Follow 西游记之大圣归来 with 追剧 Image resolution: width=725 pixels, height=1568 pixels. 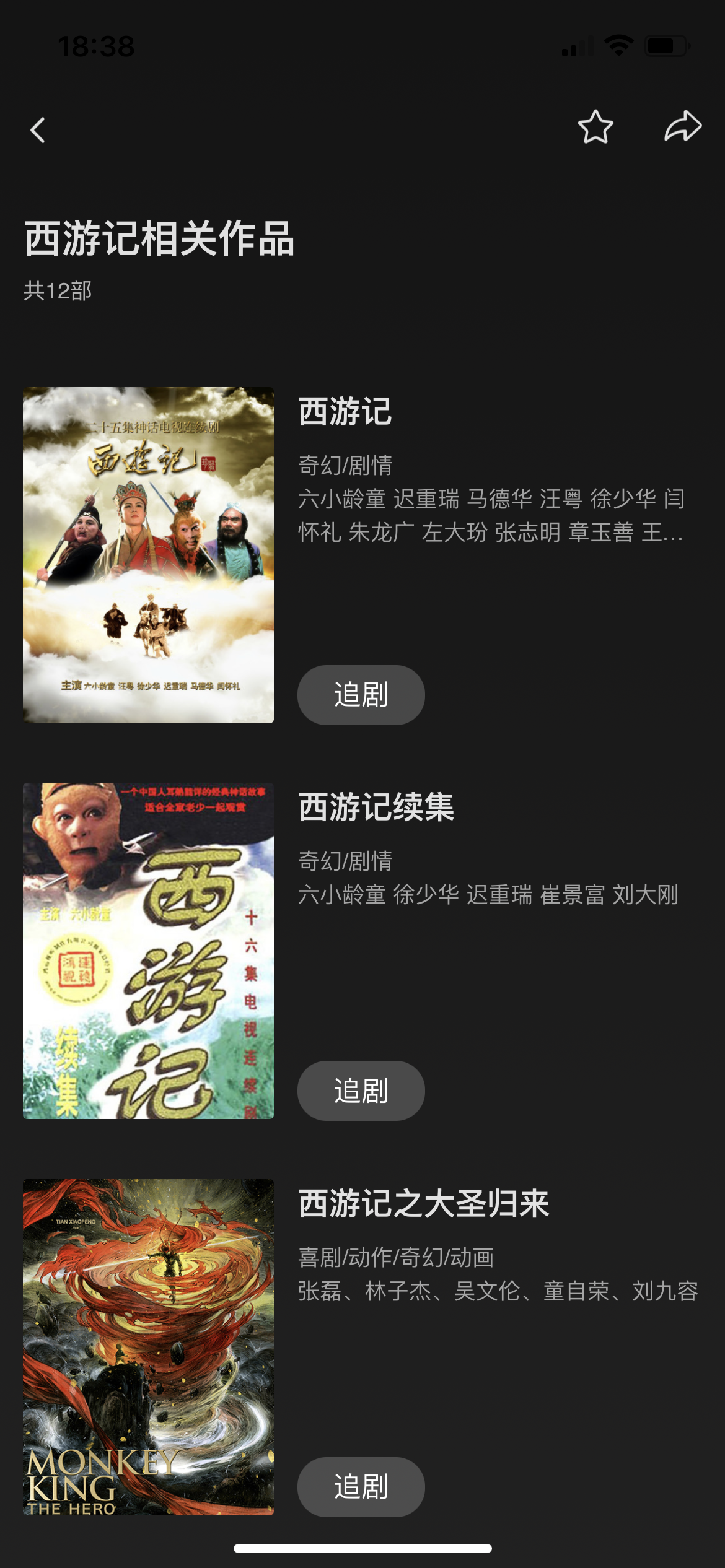(x=361, y=1486)
